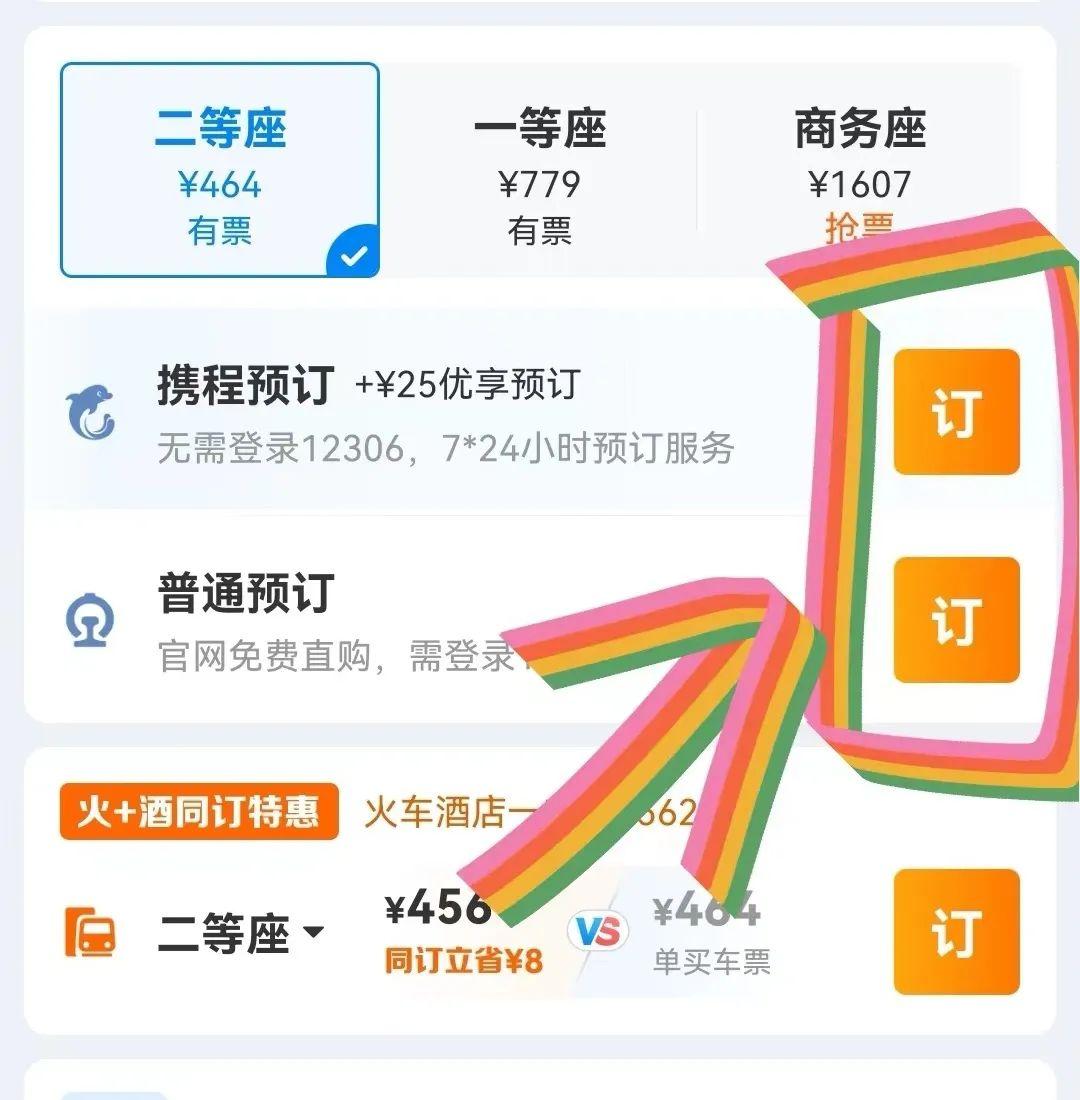Open the 携程预订 +¥25优享预订 option
Screen dimensions: 1080x1100
[300, 390]
